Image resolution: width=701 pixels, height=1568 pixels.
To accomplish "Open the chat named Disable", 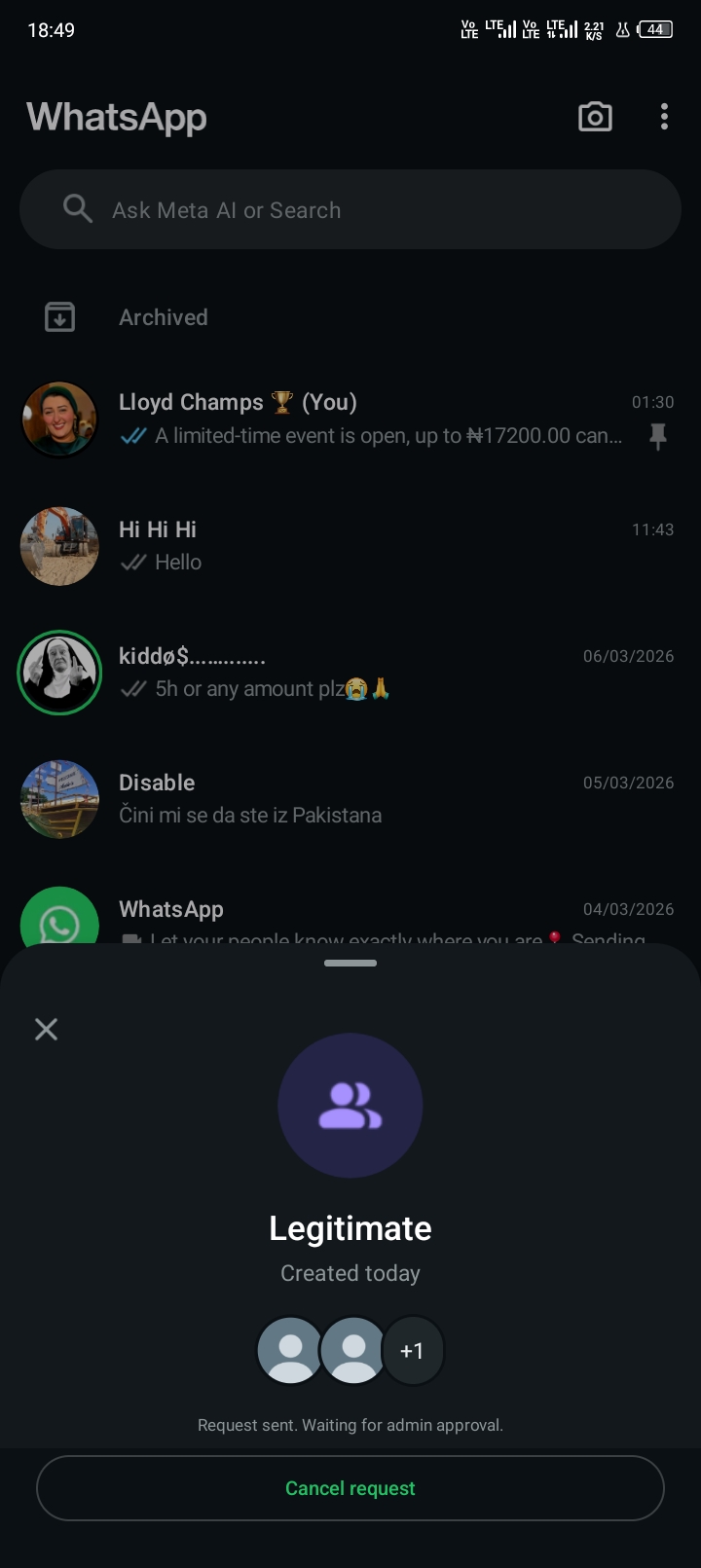I will [370, 799].
